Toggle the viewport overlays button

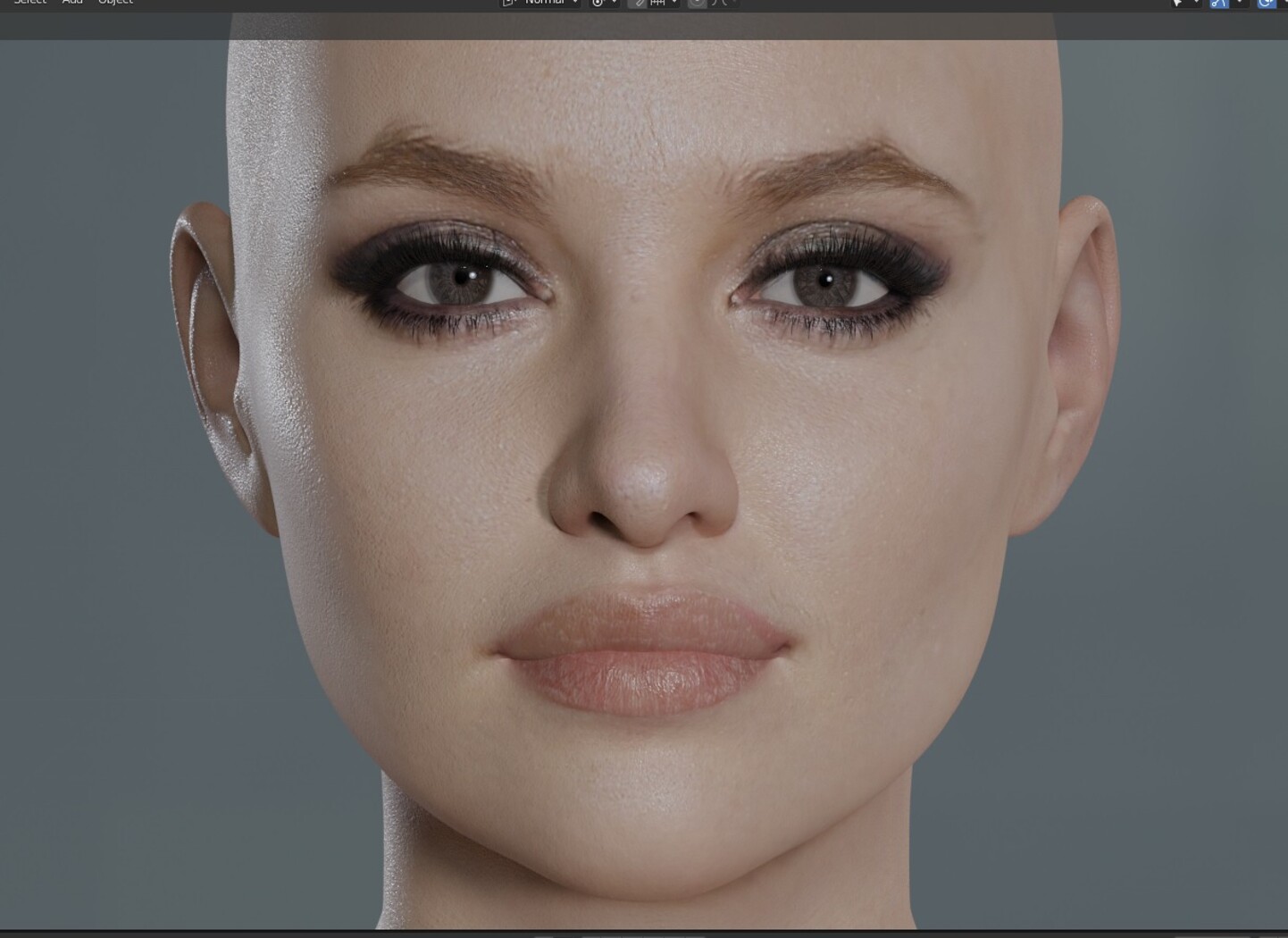click(1266, 4)
